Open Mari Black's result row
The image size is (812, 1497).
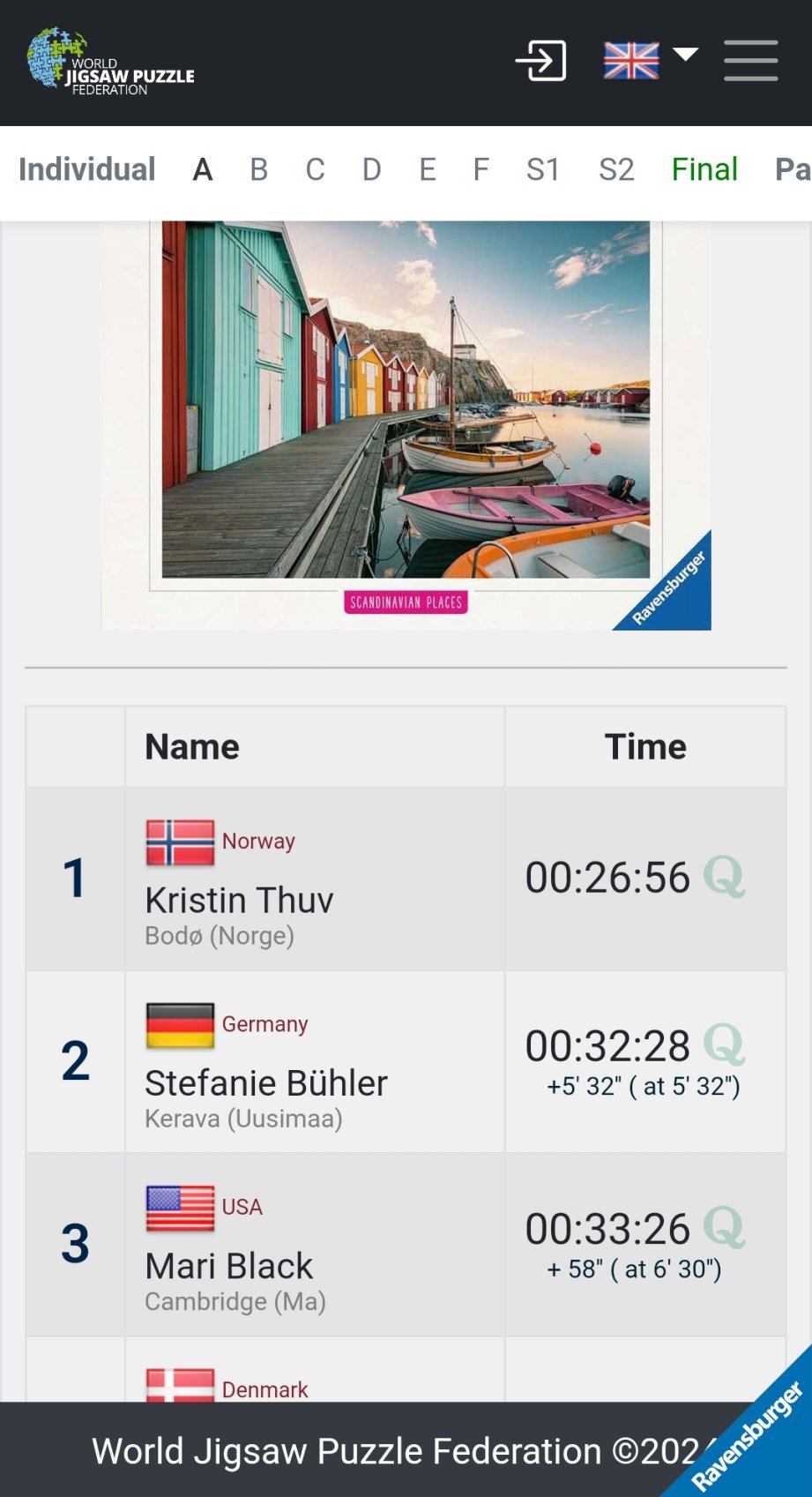(406, 1244)
